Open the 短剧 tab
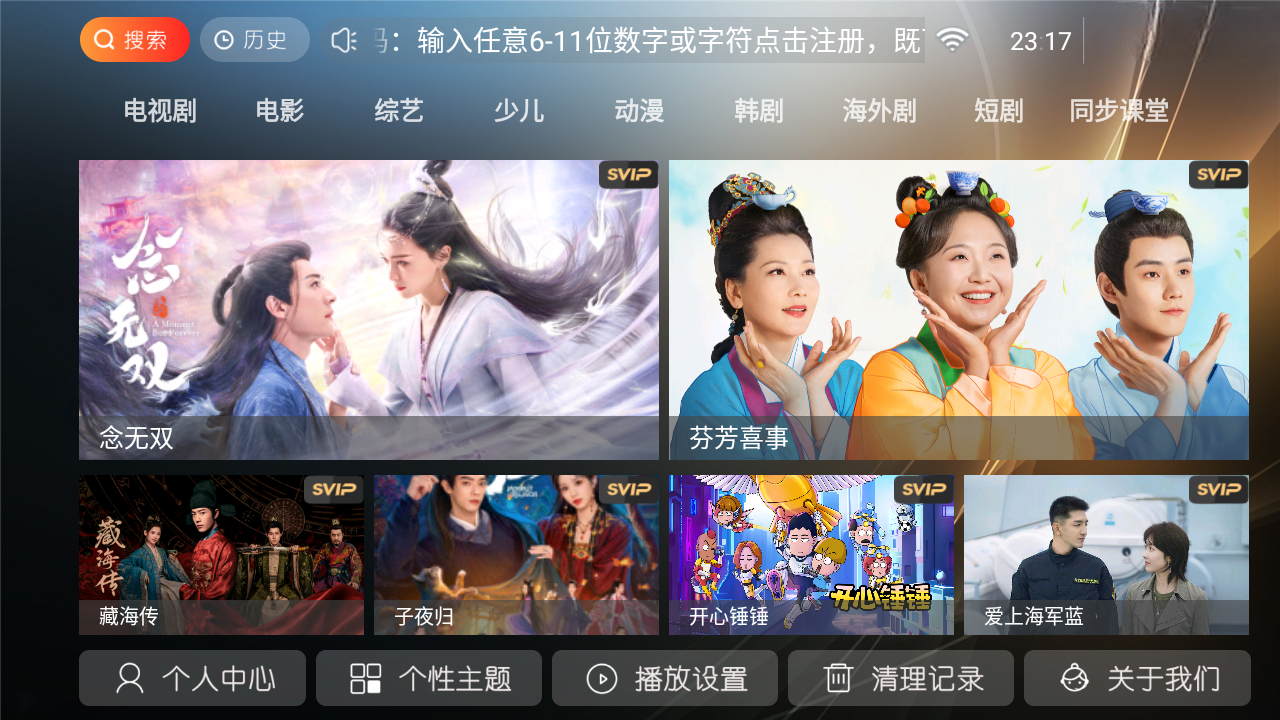 pos(999,111)
